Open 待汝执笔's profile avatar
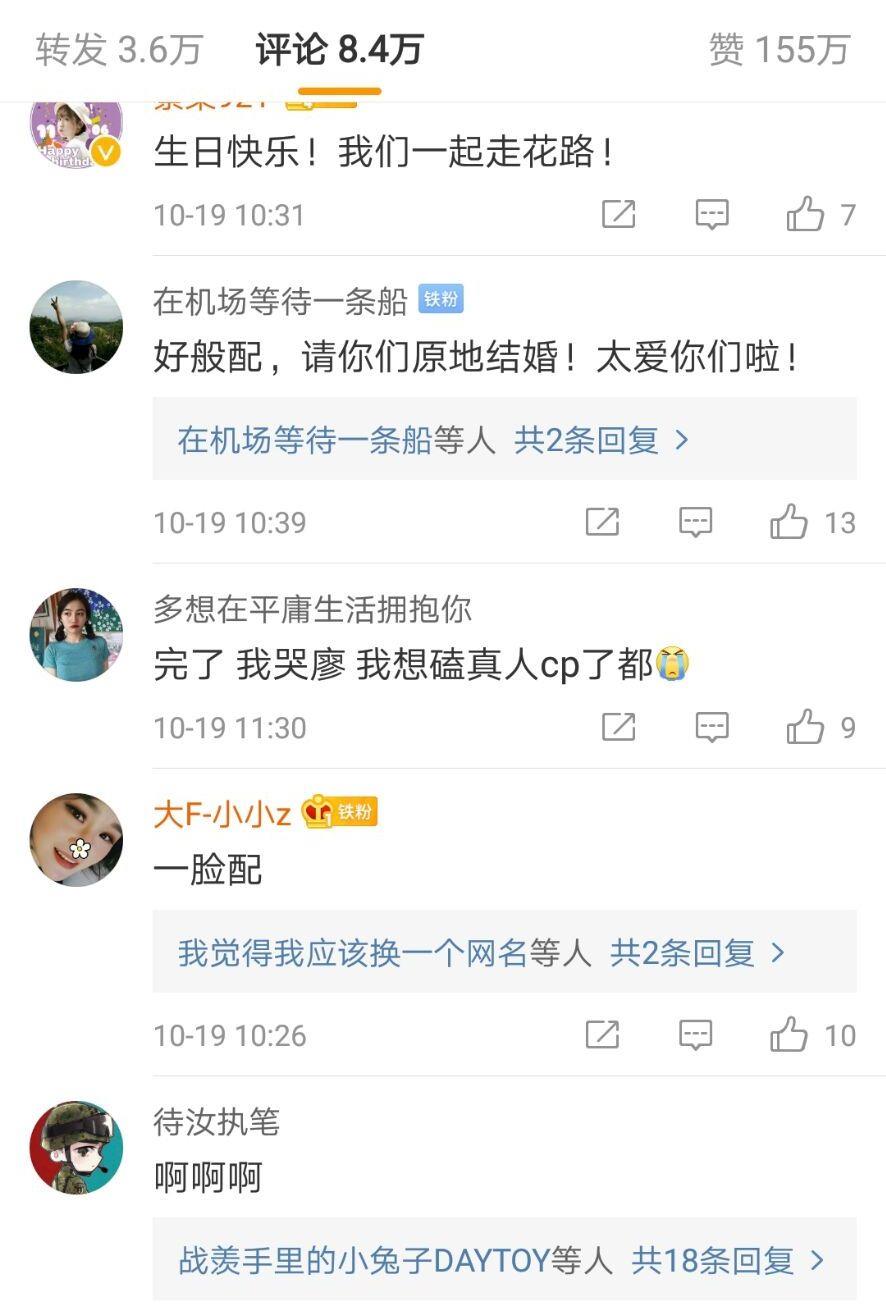 click(76, 1148)
